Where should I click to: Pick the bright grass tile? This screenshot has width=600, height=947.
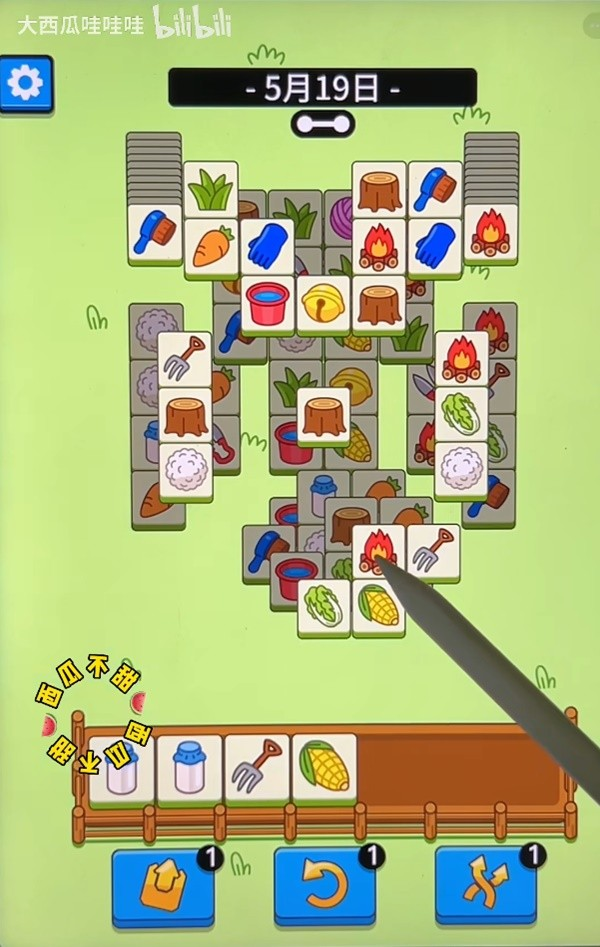pyautogui.click(x=210, y=190)
